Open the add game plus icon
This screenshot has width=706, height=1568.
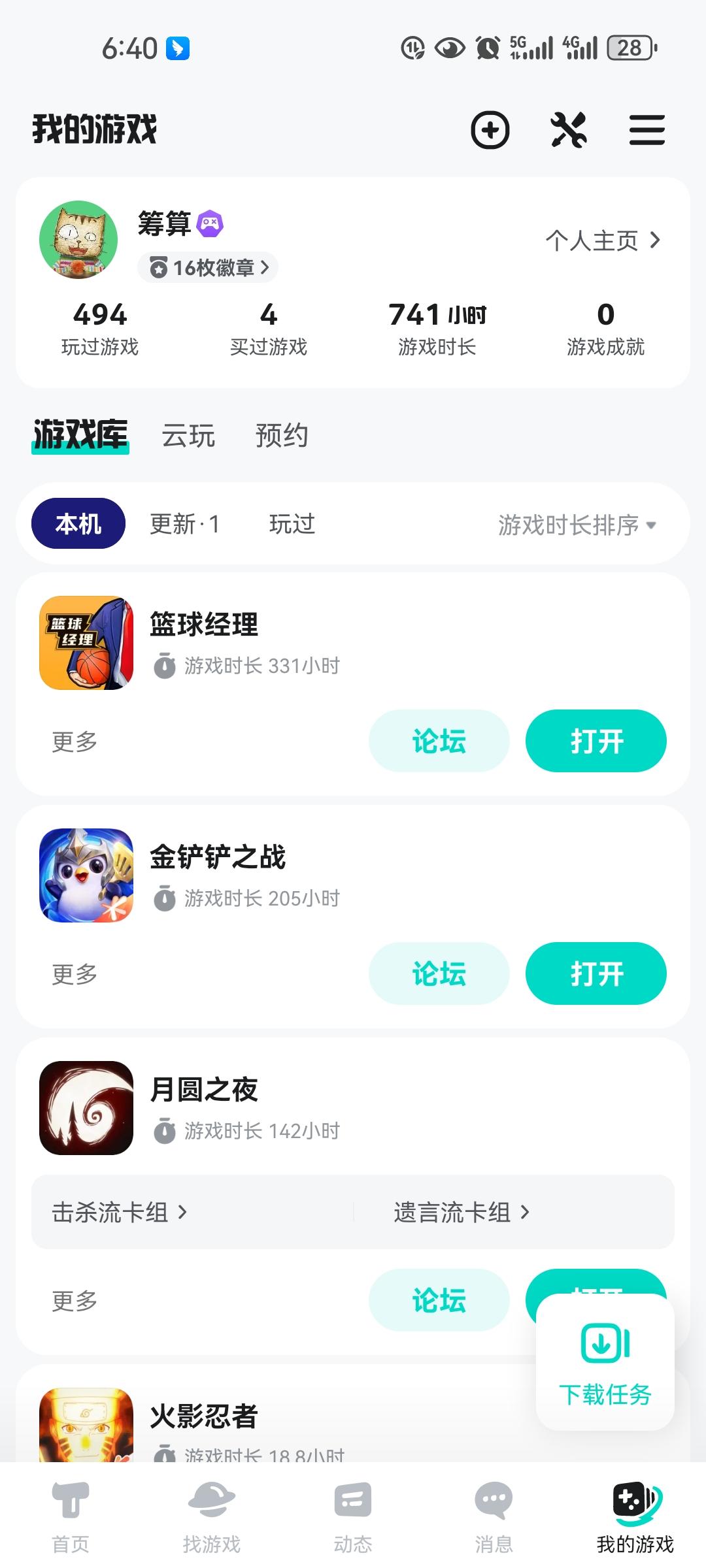tap(490, 130)
